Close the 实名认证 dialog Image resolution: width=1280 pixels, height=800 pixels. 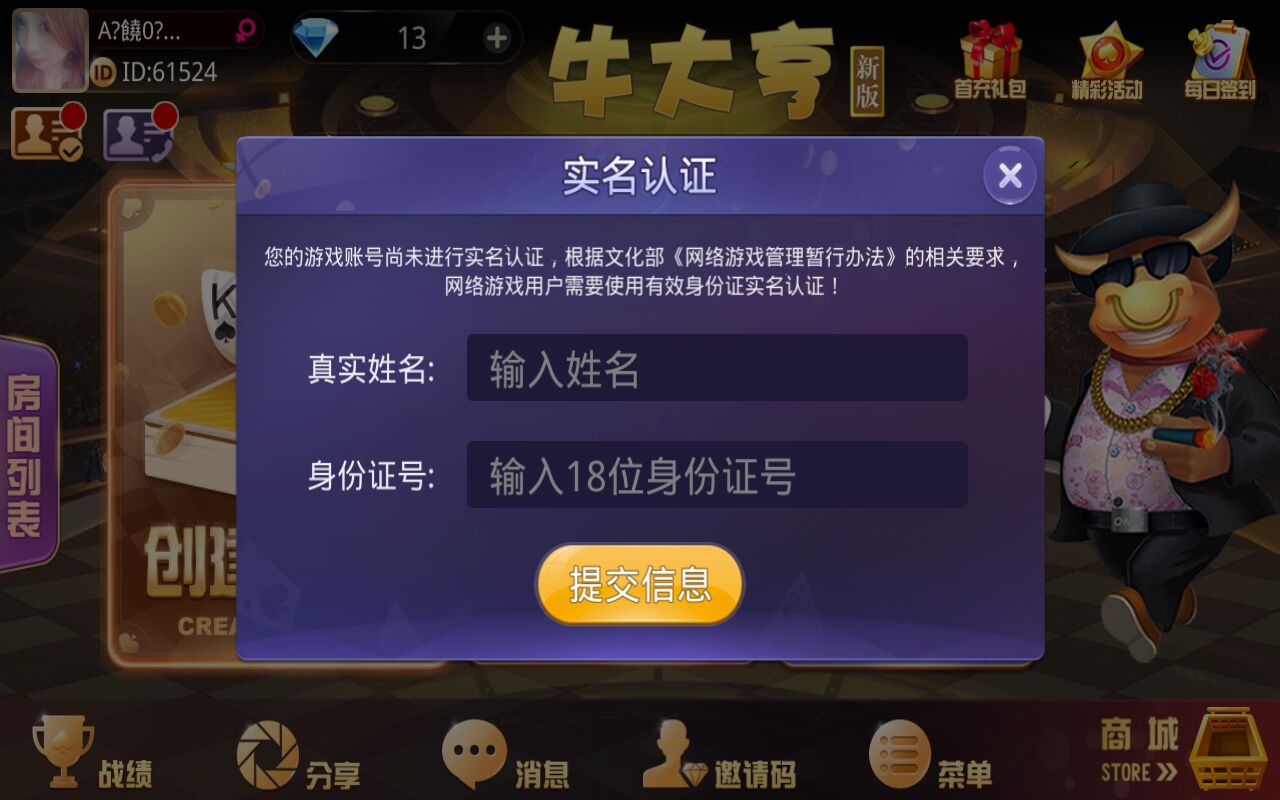1009,176
